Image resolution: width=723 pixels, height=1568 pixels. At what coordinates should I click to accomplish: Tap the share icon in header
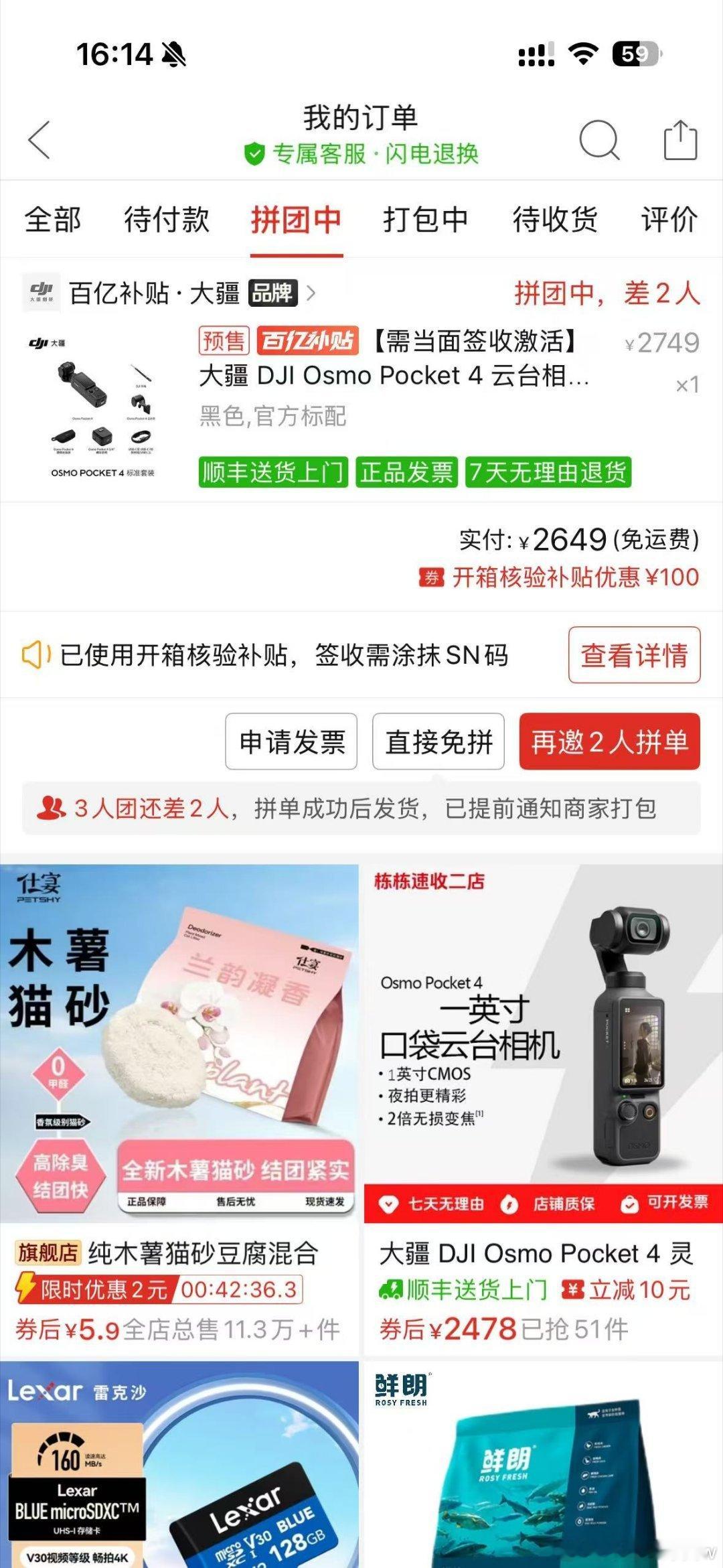pyautogui.click(x=680, y=140)
